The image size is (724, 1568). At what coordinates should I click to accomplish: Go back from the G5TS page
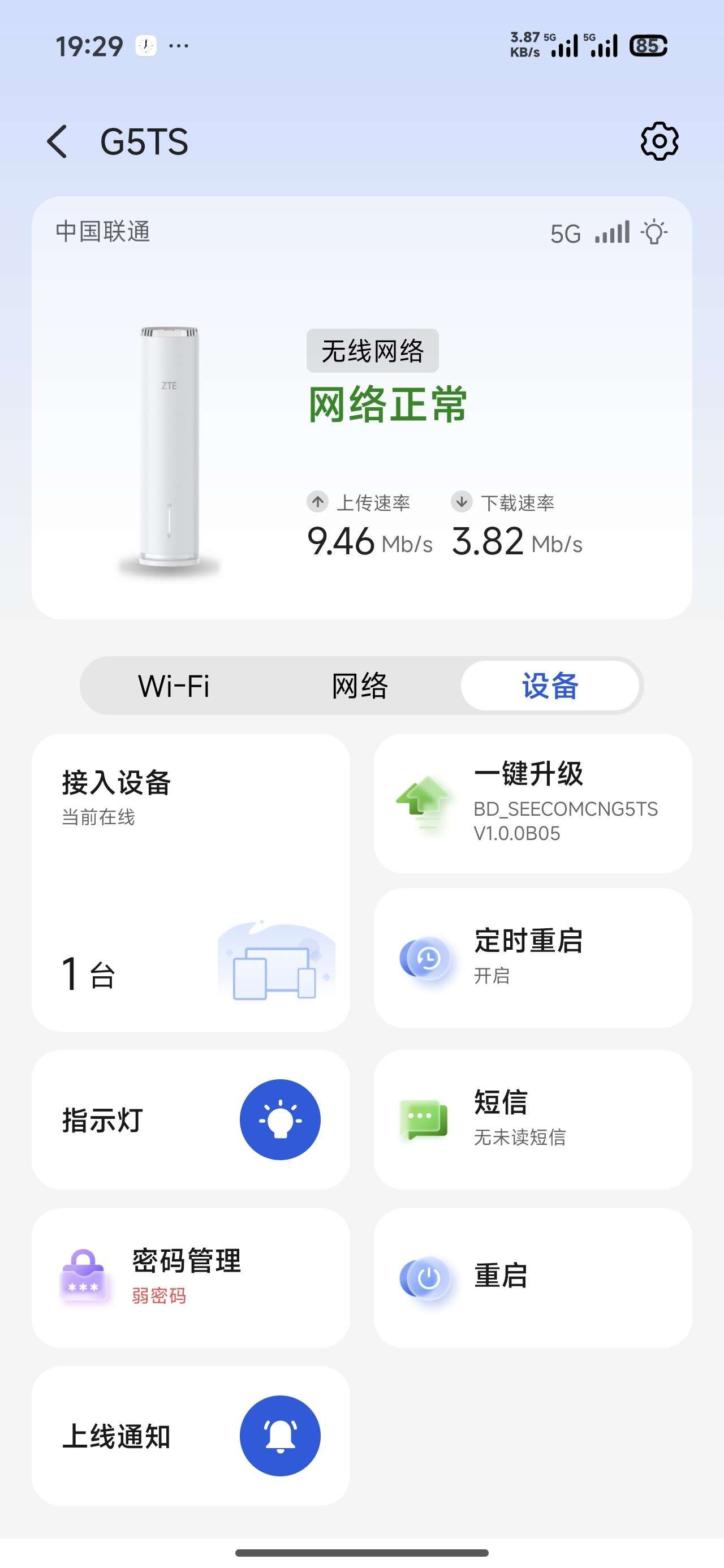tap(57, 142)
